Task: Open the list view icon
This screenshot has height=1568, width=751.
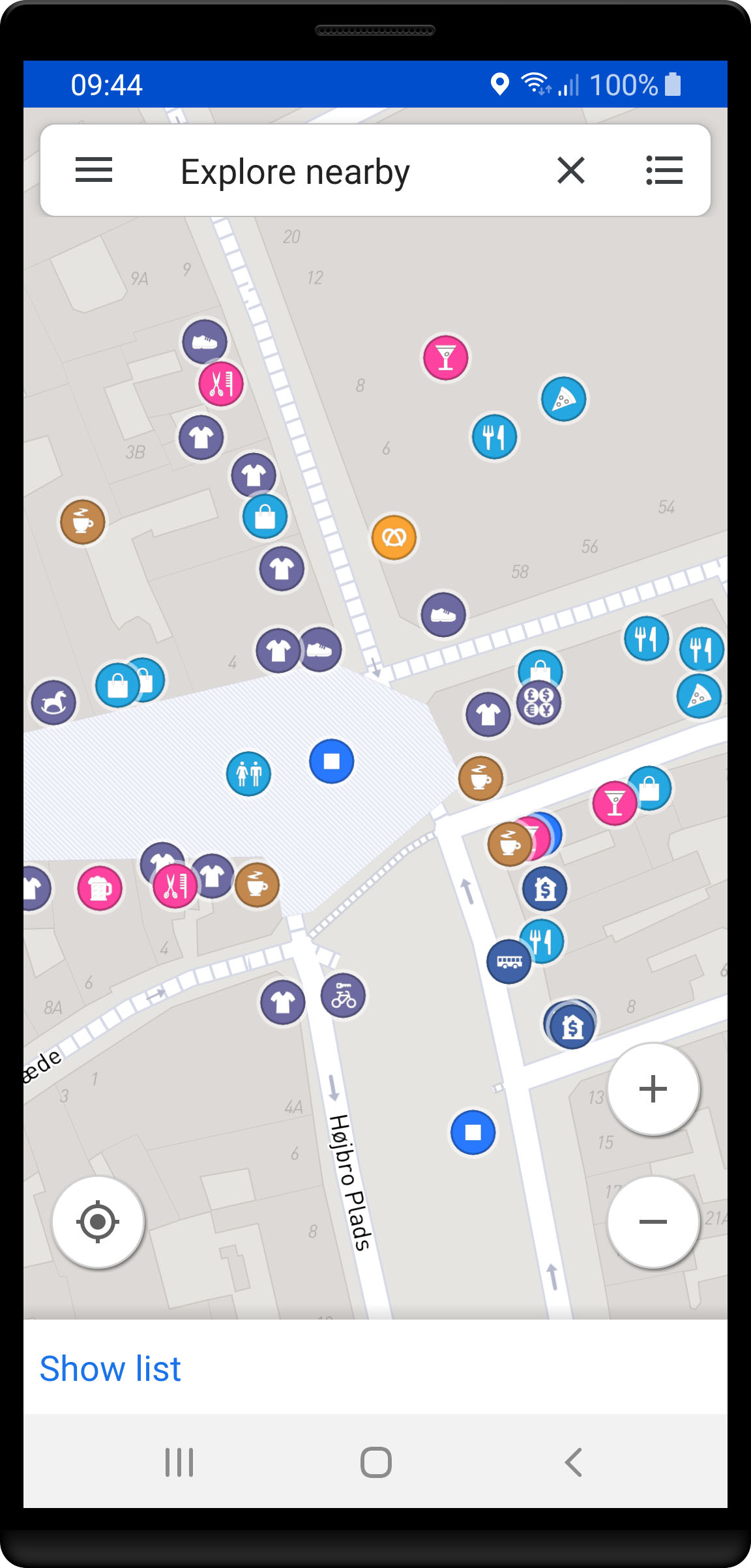Action: (664, 170)
